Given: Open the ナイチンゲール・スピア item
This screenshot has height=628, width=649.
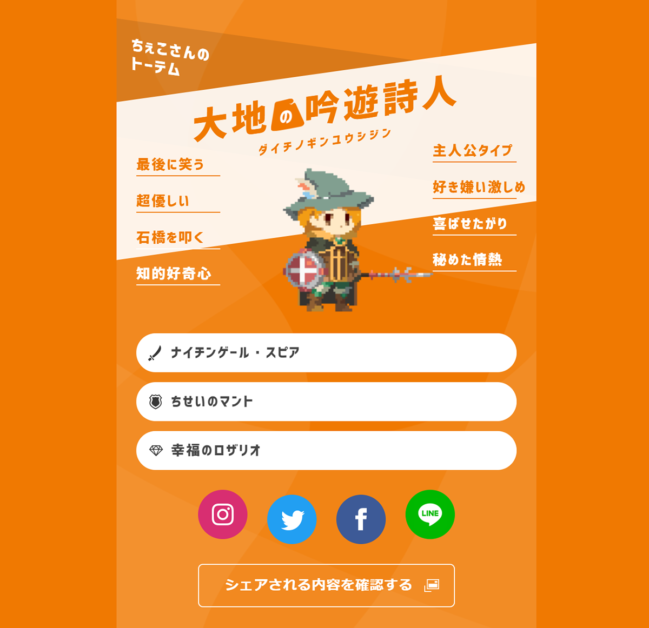Looking at the screenshot, I should pos(326,353).
